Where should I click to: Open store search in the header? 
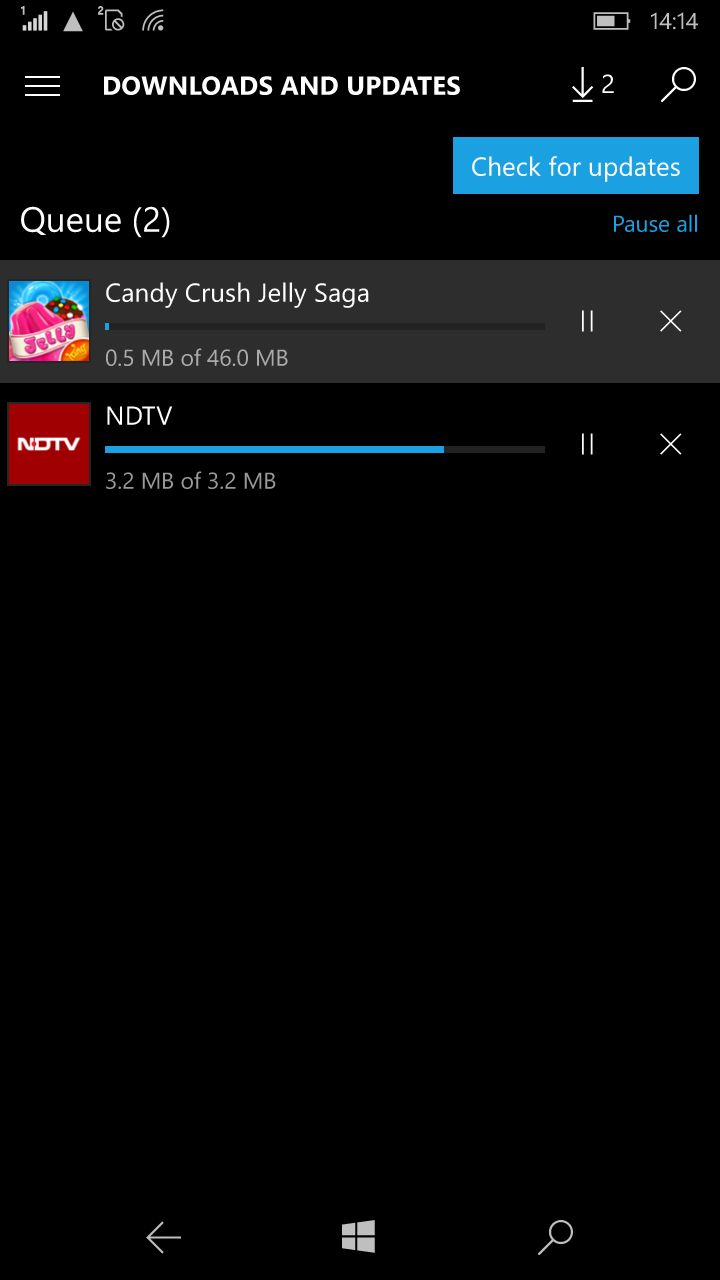pyautogui.click(x=678, y=86)
